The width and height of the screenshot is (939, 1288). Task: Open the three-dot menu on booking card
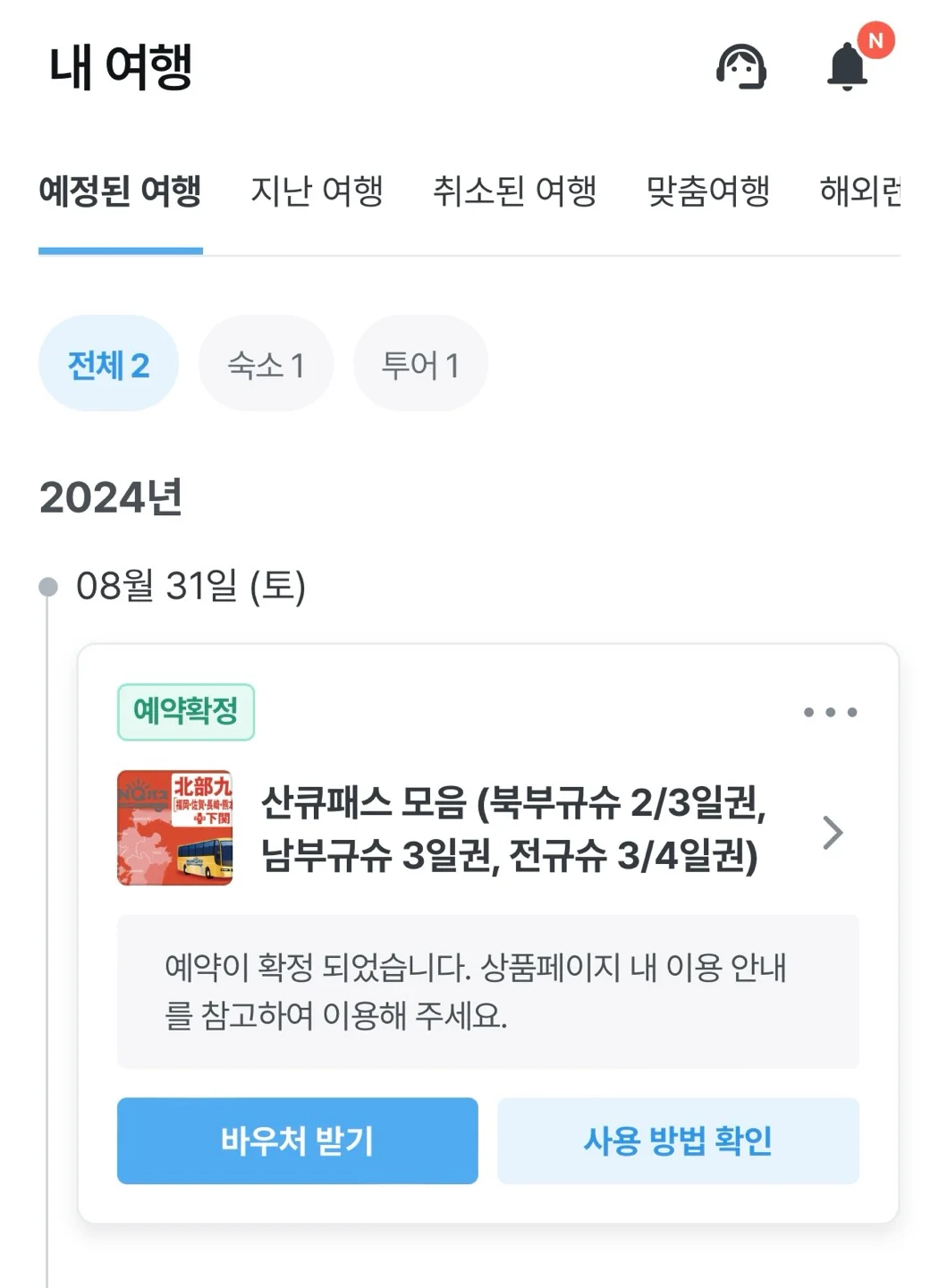pos(830,712)
